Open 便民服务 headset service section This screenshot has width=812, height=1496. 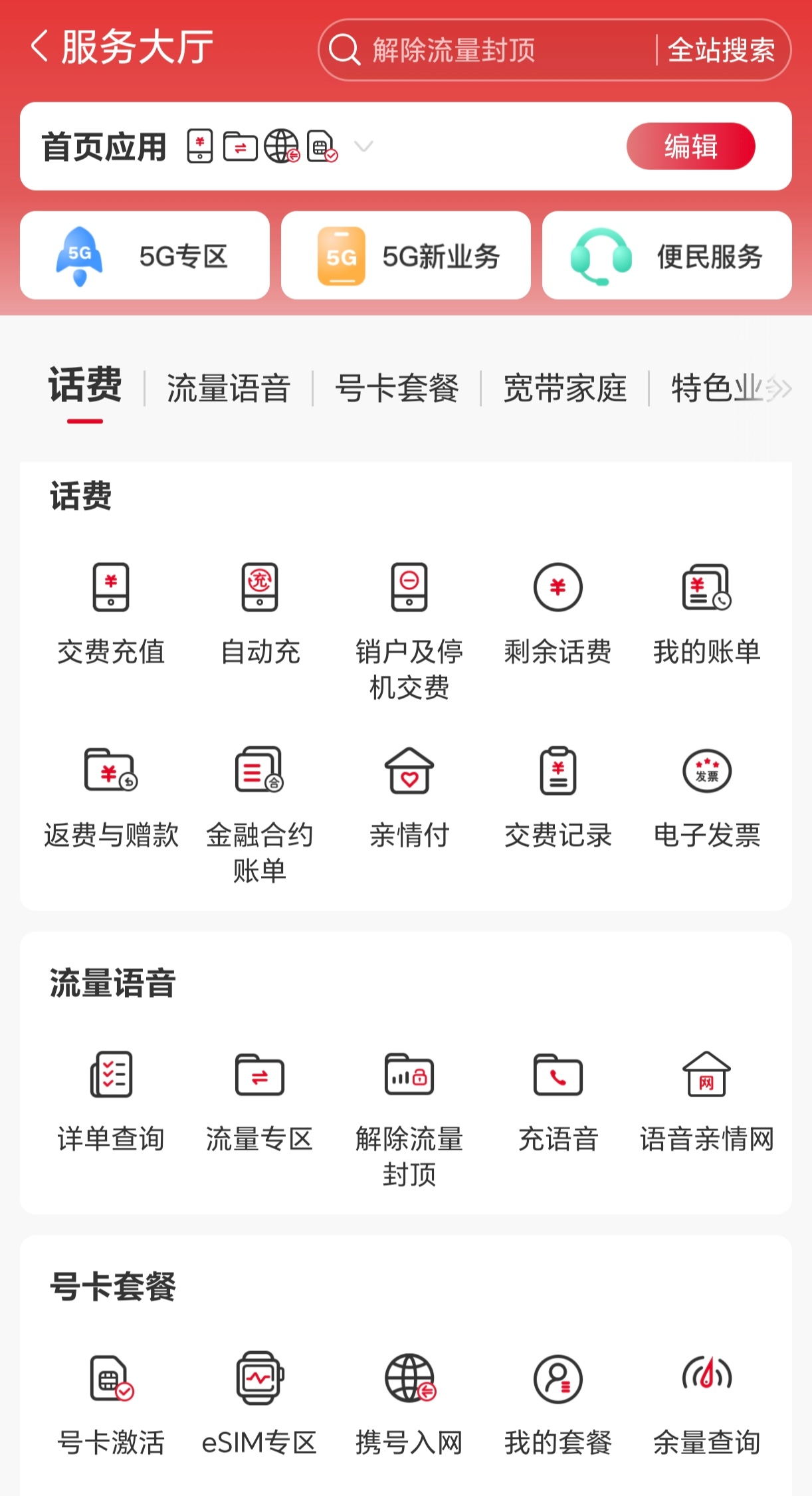click(x=666, y=255)
